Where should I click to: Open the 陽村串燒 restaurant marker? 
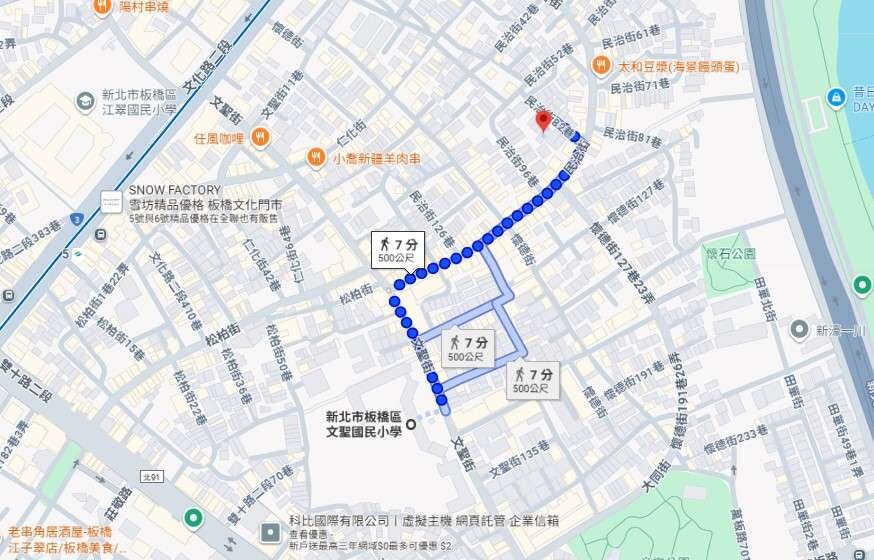click(x=102, y=6)
